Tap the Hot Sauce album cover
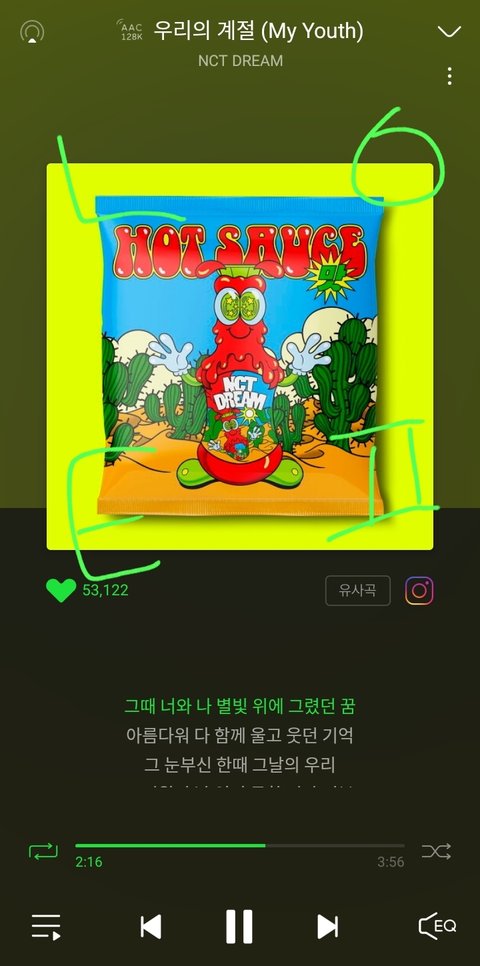 point(240,356)
